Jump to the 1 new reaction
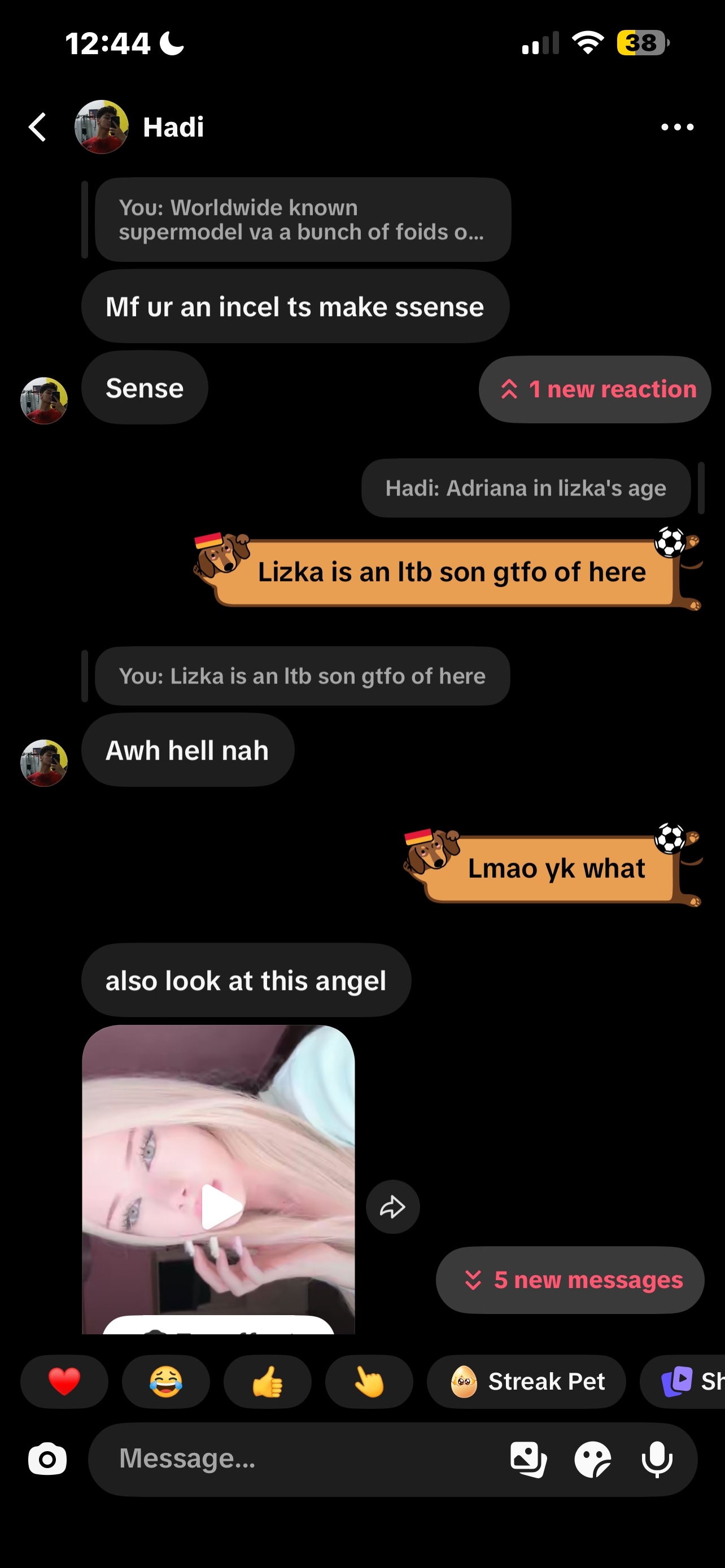The height and width of the screenshot is (1568, 725). [x=595, y=389]
